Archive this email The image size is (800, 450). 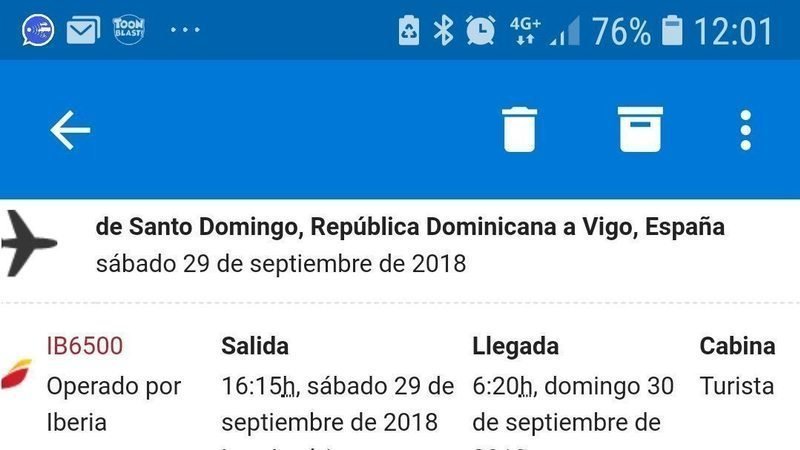click(x=641, y=130)
